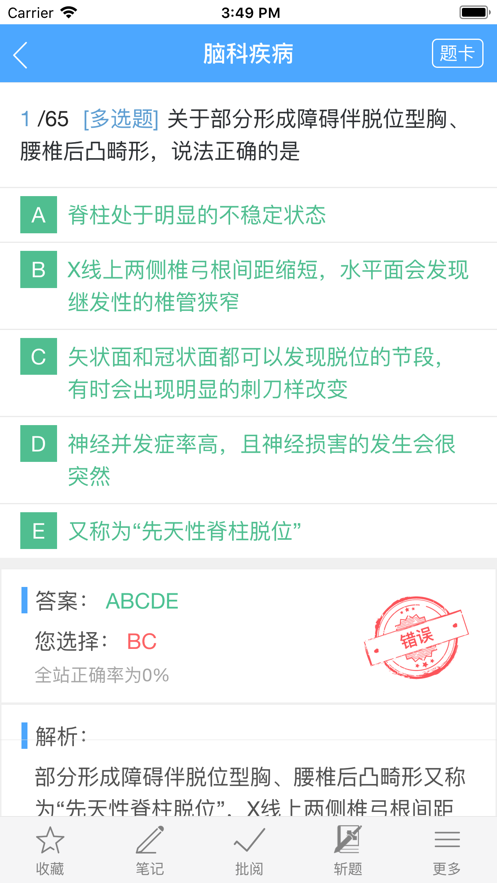
Task: Choose option C 矢状面和冠状面
Action: [248, 373]
